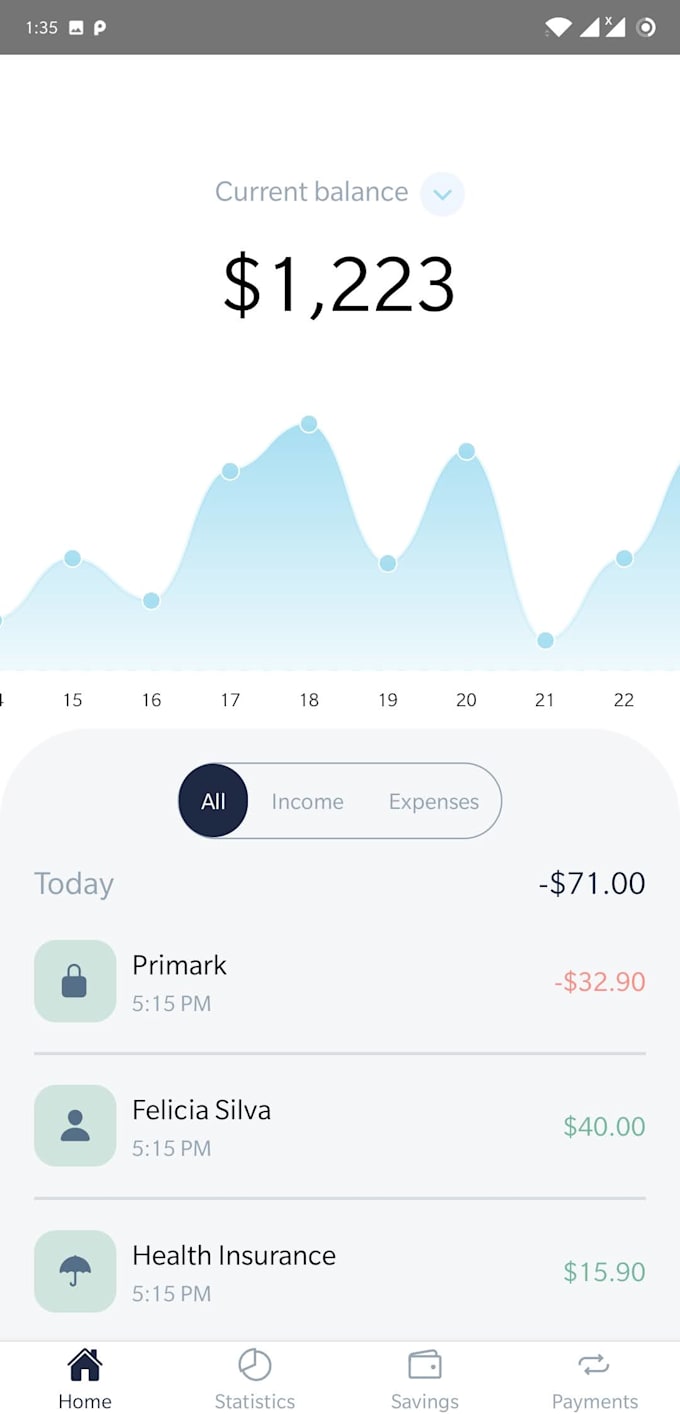Image resolution: width=680 pixels, height=1414 pixels.
Task: Switch to the Income filter
Action: (307, 801)
